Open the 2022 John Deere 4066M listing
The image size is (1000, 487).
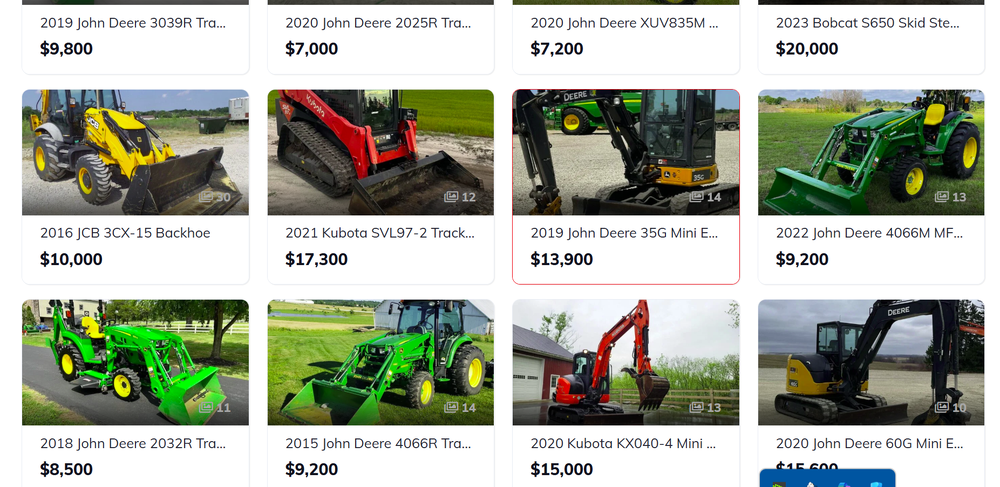tap(869, 233)
